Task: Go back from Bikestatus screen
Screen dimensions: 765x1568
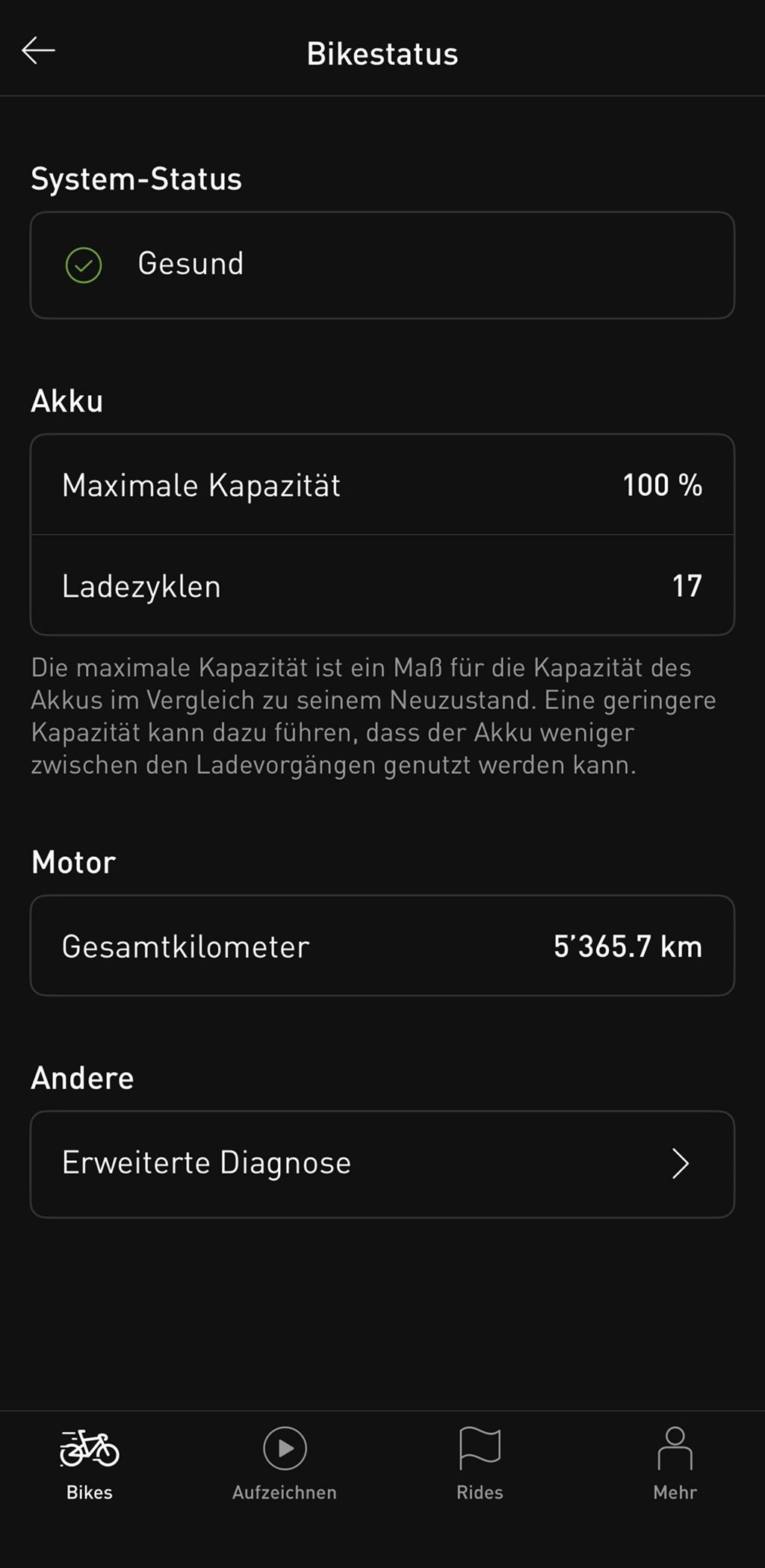Action: [x=38, y=52]
